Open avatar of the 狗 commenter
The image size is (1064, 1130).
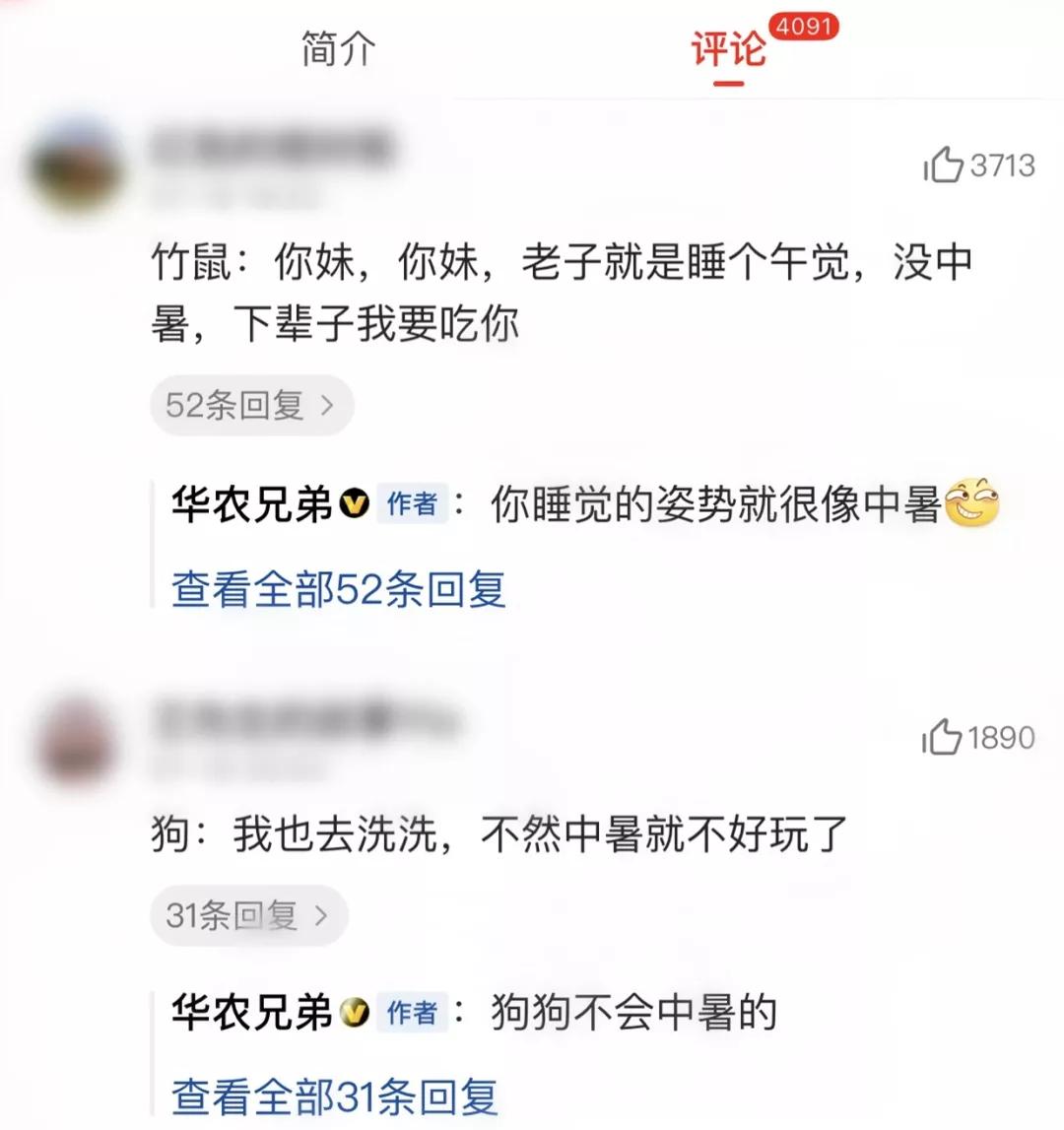pos(77,742)
